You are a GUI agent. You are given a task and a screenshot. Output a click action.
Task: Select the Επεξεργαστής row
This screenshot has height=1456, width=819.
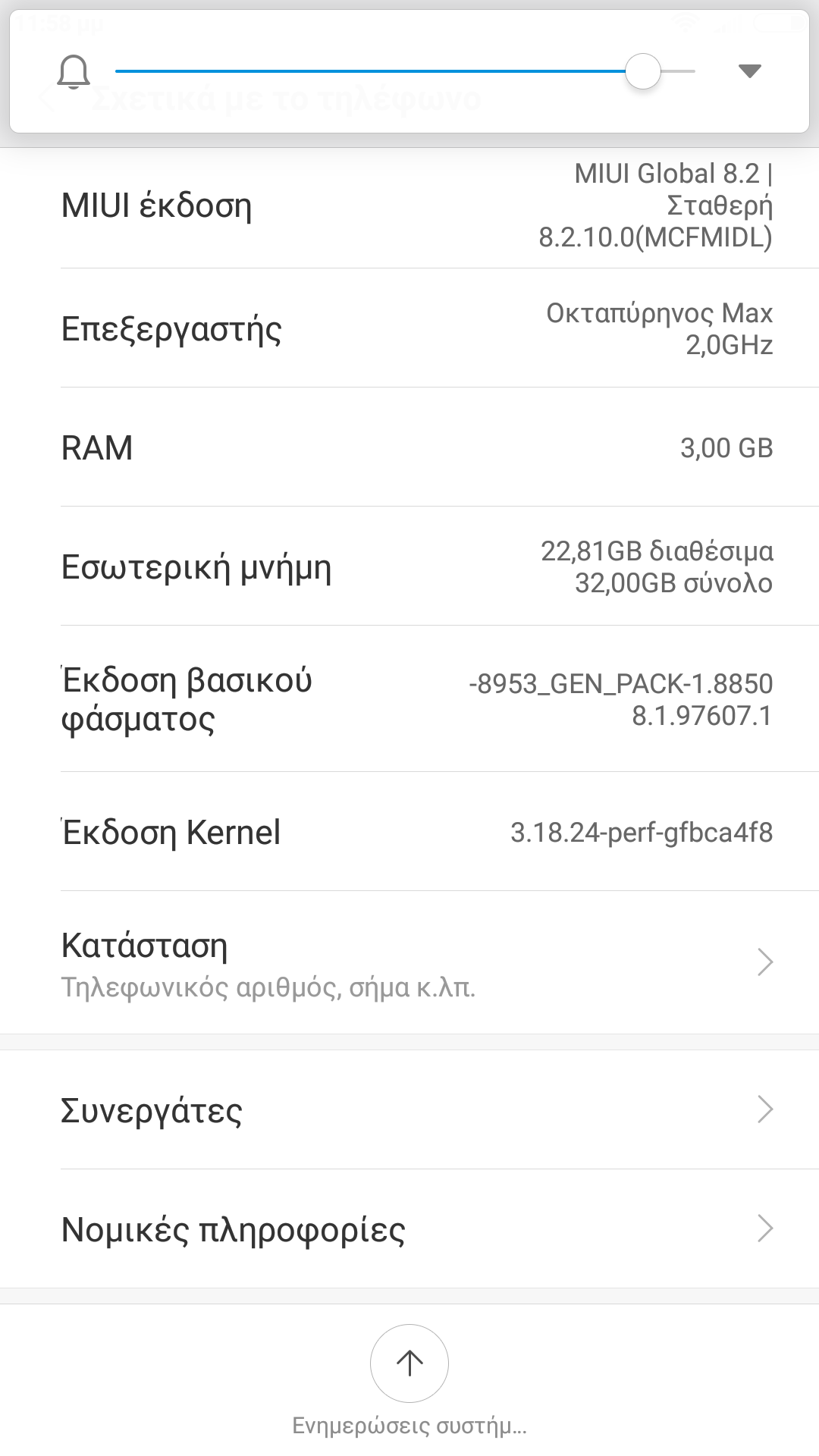(409, 329)
